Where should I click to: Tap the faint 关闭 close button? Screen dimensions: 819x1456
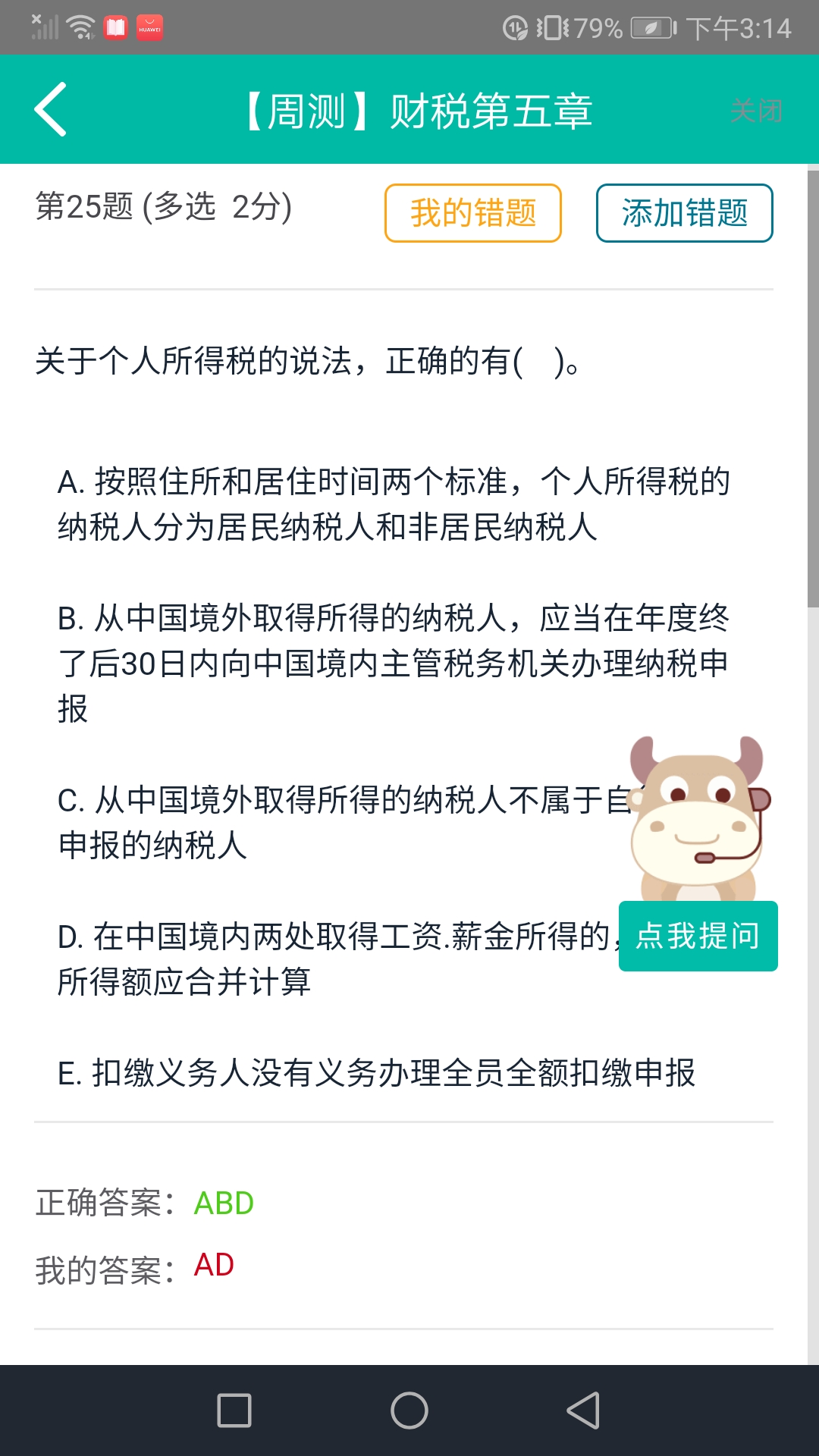(755, 111)
